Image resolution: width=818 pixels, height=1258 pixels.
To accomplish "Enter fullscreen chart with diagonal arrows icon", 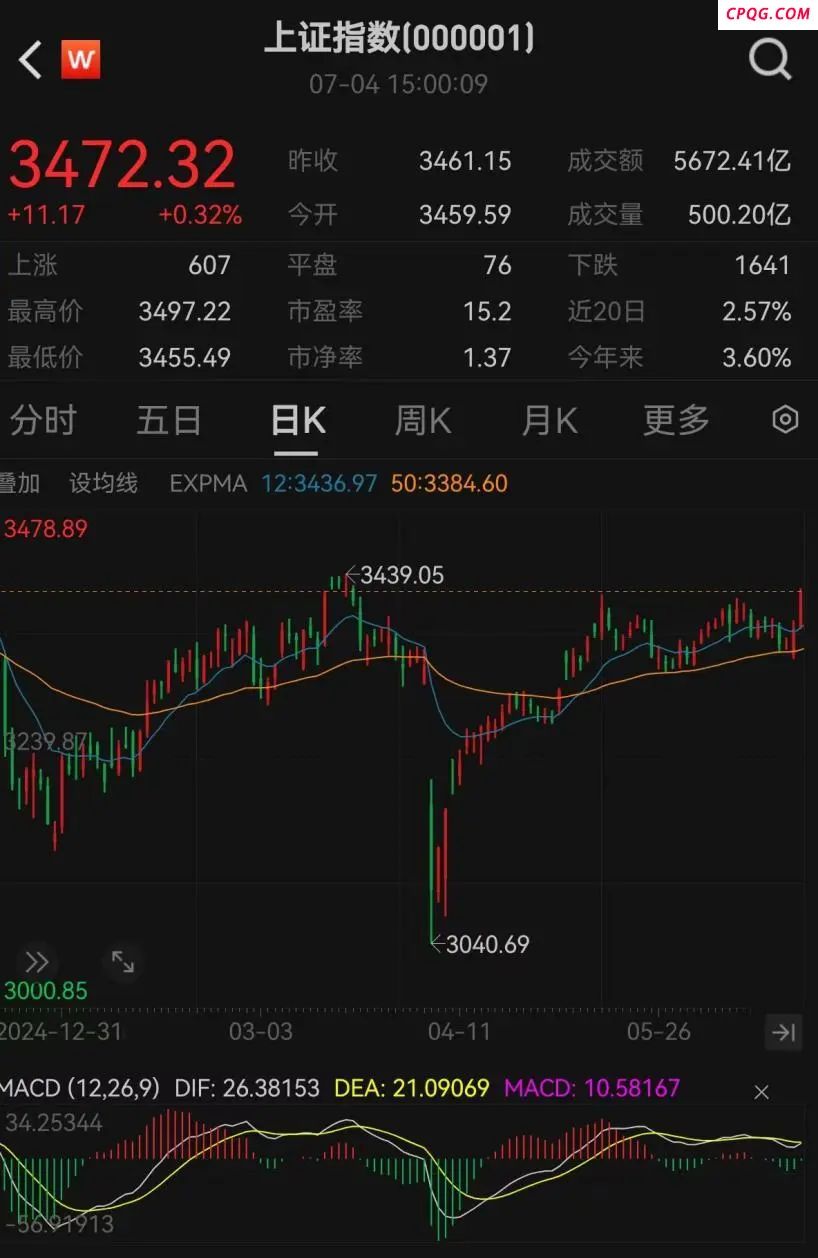I will tap(123, 962).
